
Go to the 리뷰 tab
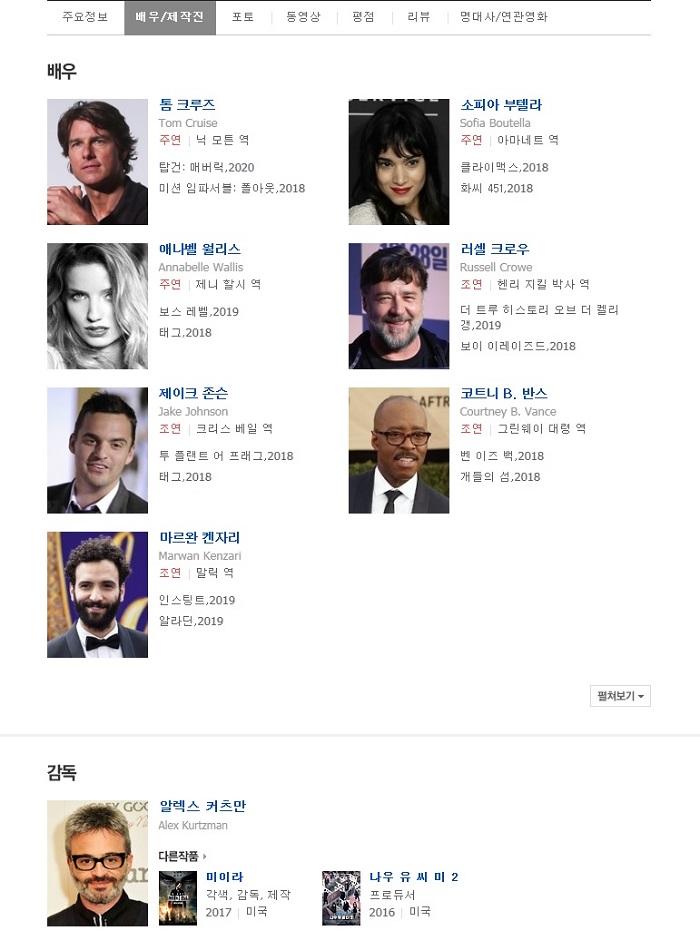coord(419,17)
